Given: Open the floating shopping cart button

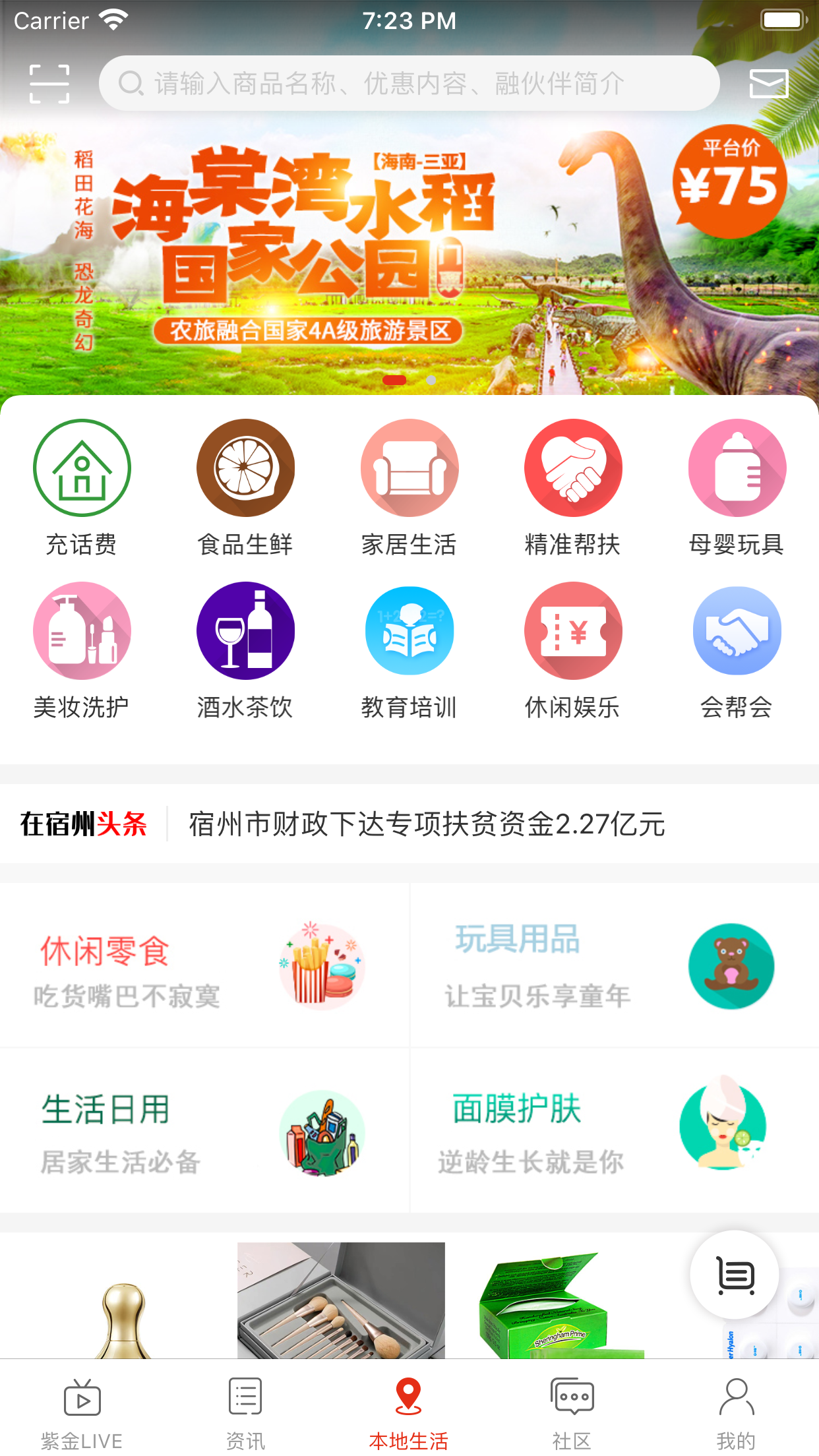Looking at the screenshot, I should [735, 1275].
